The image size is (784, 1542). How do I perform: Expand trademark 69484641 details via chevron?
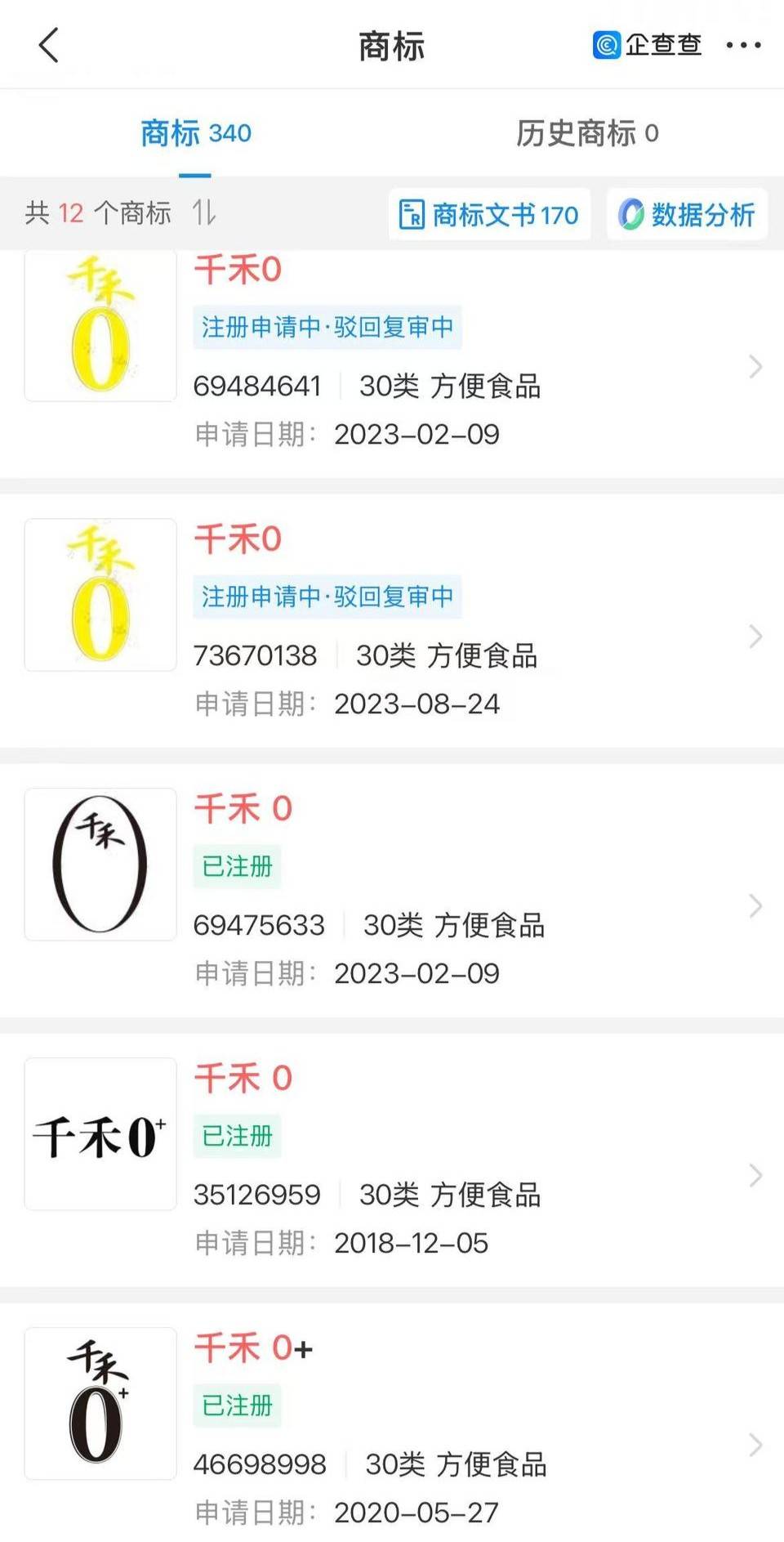point(753,367)
